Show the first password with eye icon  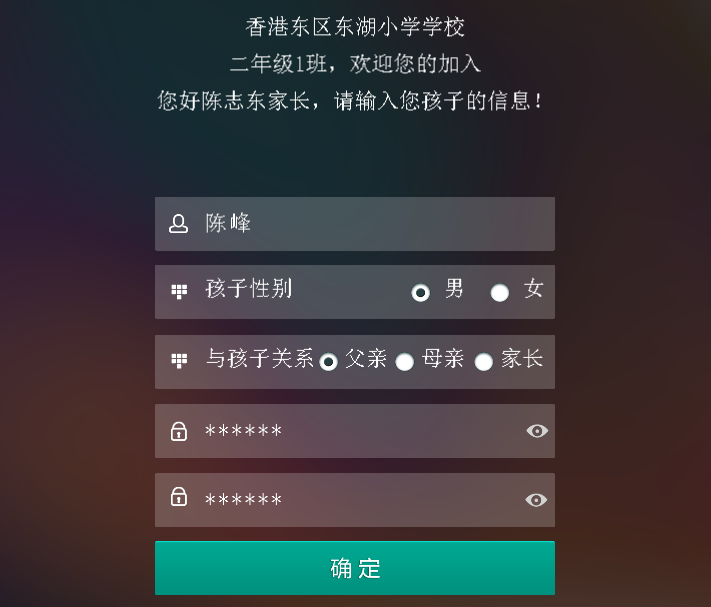(x=537, y=431)
